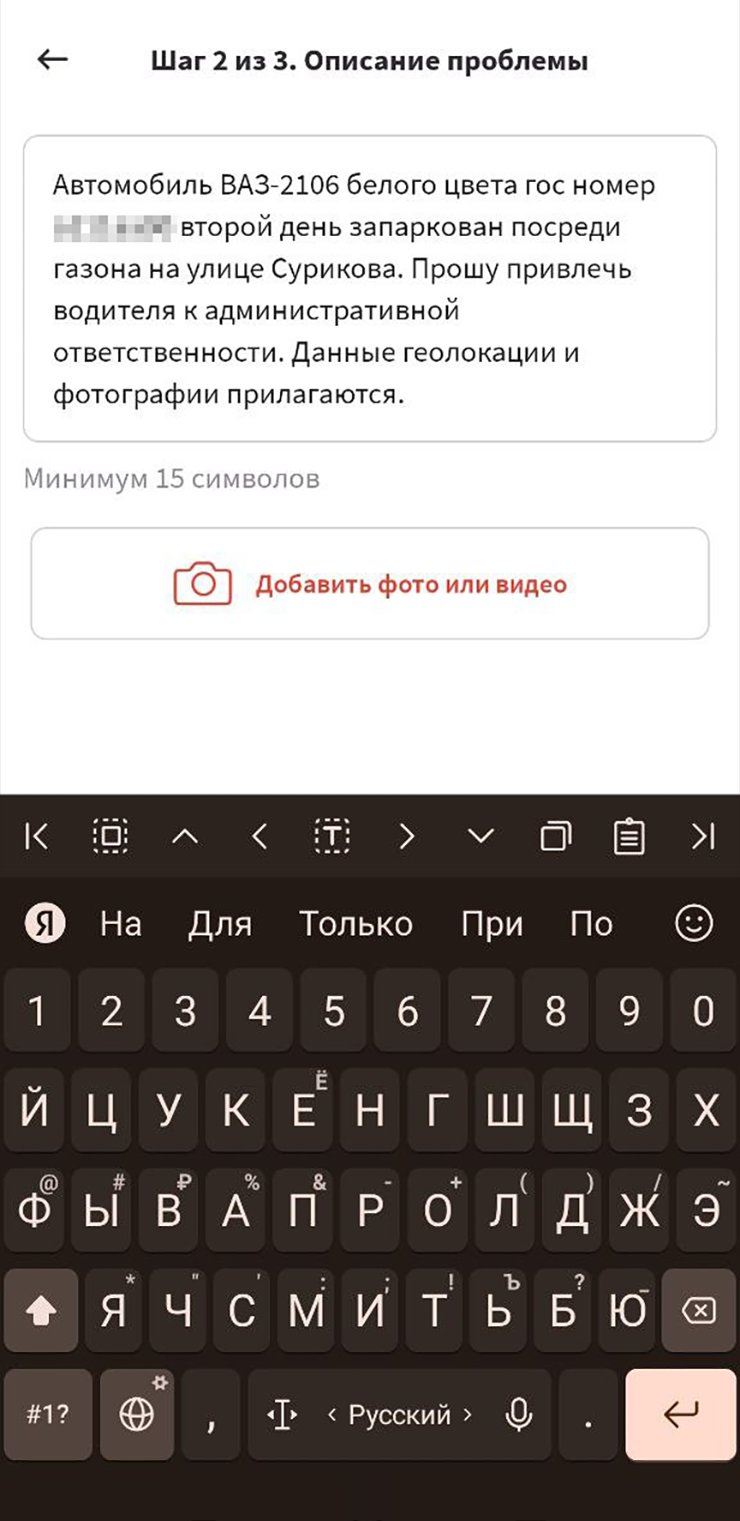Open the Yandex keyboard logo menu
740x1521 pixels.
[x=45, y=924]
